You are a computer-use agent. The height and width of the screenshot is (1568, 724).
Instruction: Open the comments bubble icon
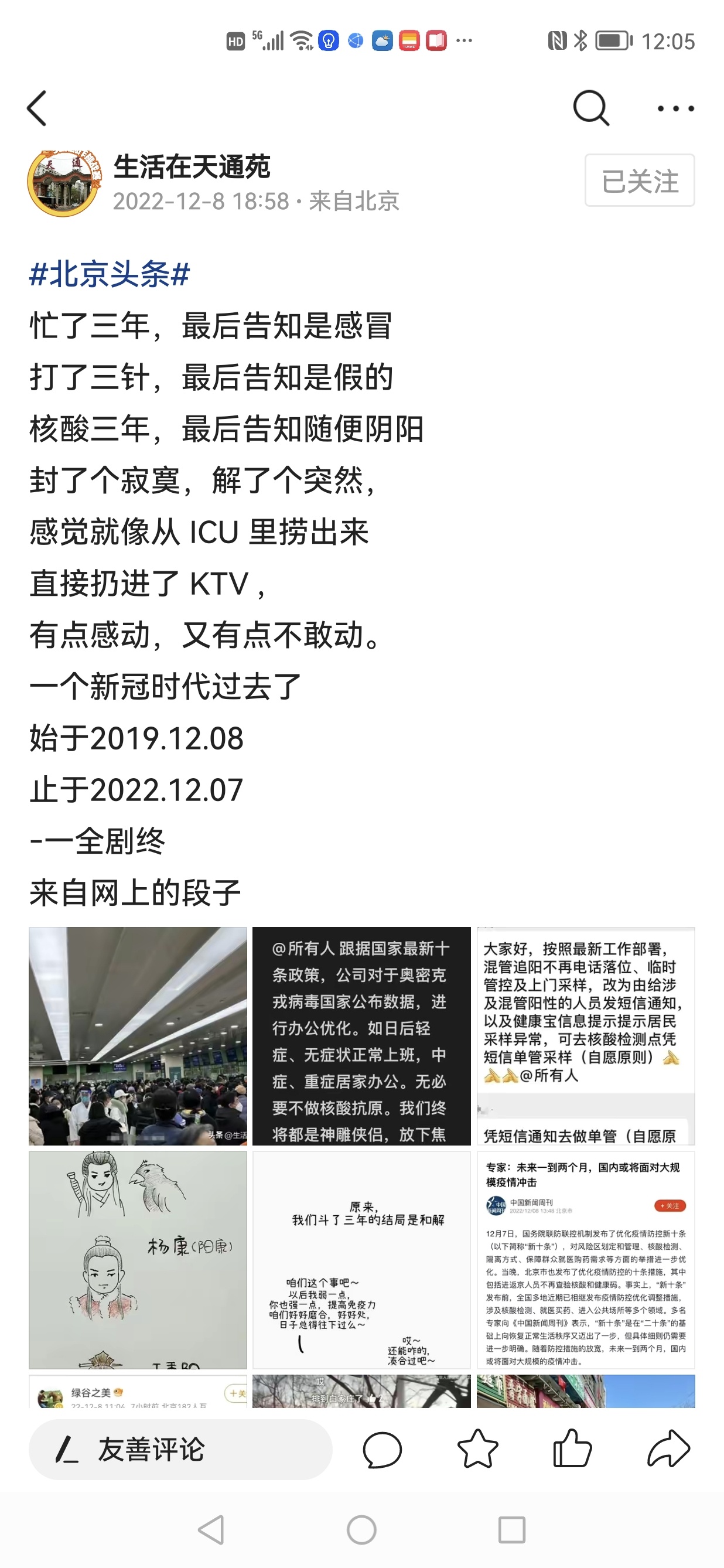382,1449
